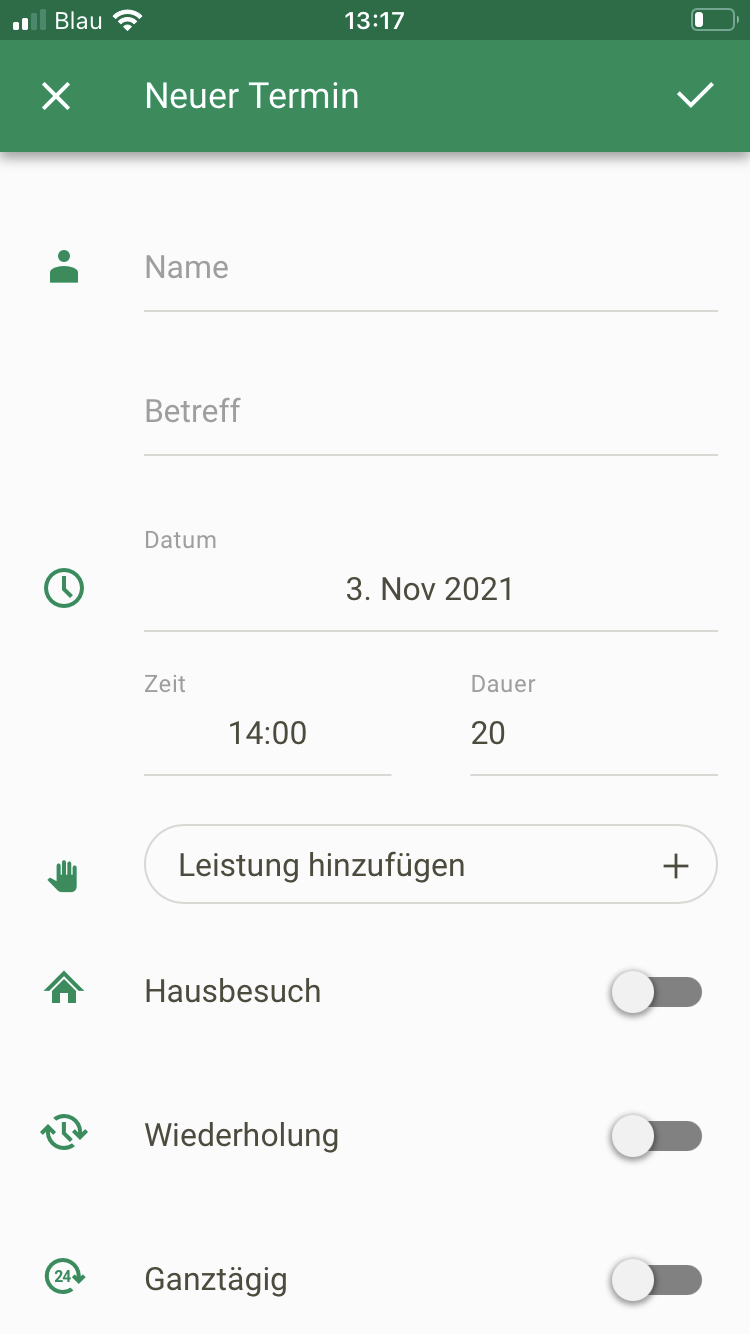750x1334 pixels.
Task: Select the Neuer Termin title
Action: coord(251,96)
